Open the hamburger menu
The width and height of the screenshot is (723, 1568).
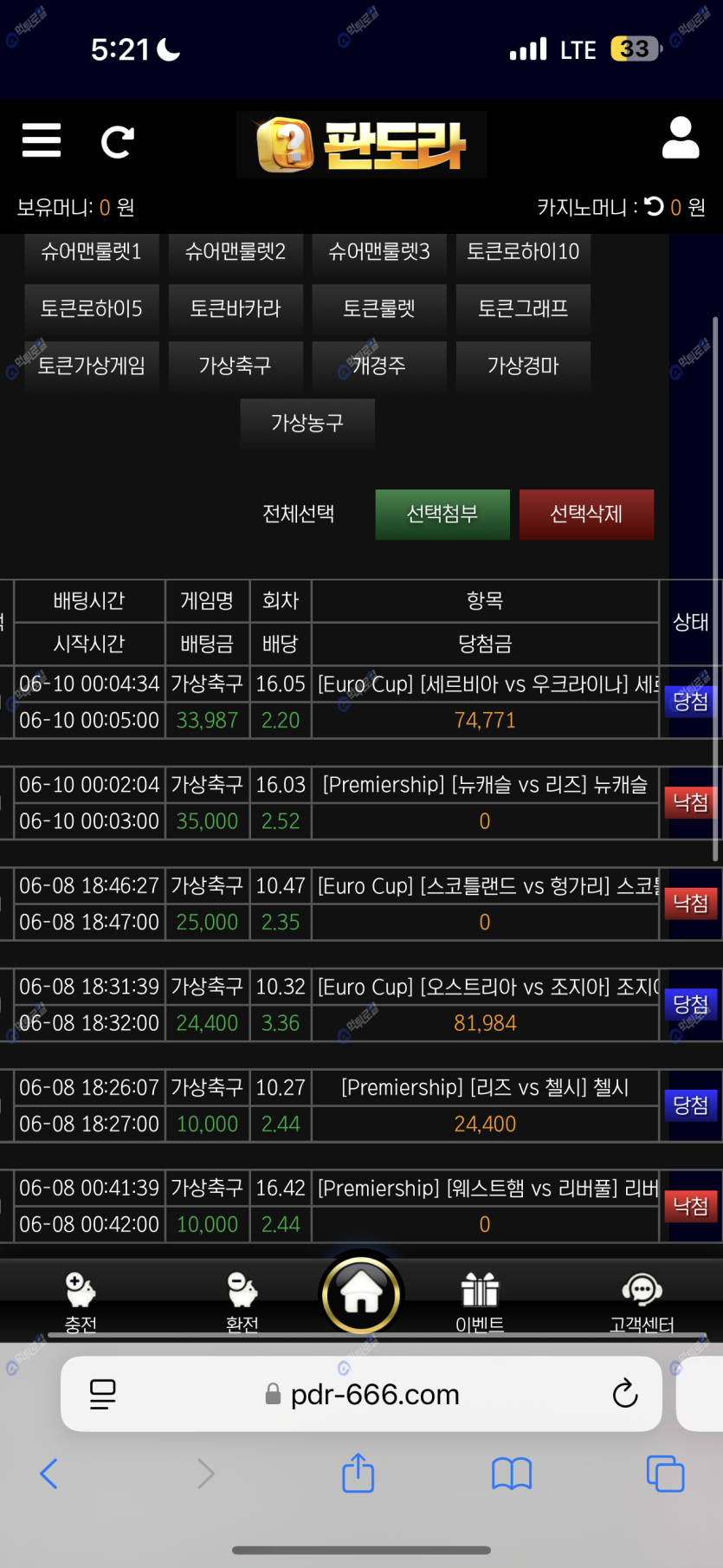(42, 140)
